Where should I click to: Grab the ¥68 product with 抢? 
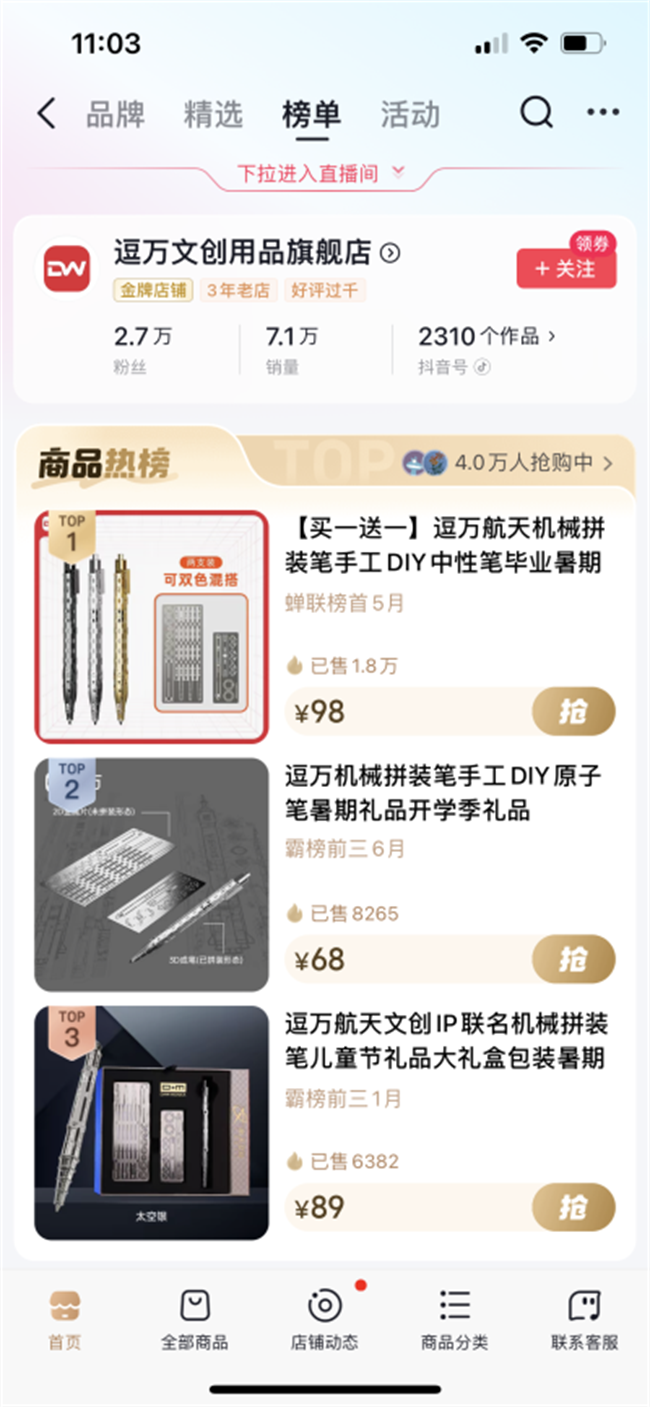pyautogui.click(x=573, y=959)
